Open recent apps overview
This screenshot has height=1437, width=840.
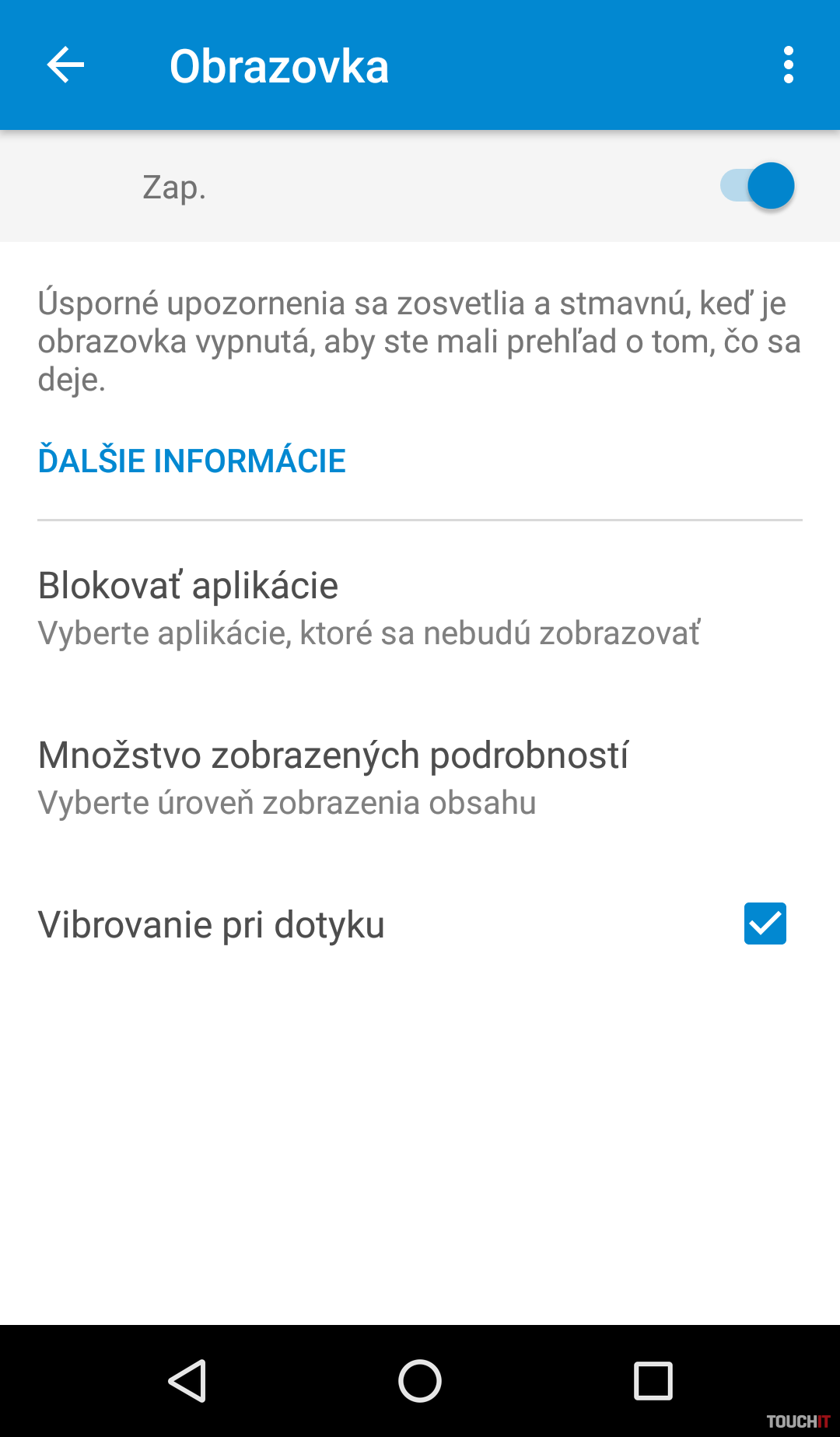pos(653,1381)
